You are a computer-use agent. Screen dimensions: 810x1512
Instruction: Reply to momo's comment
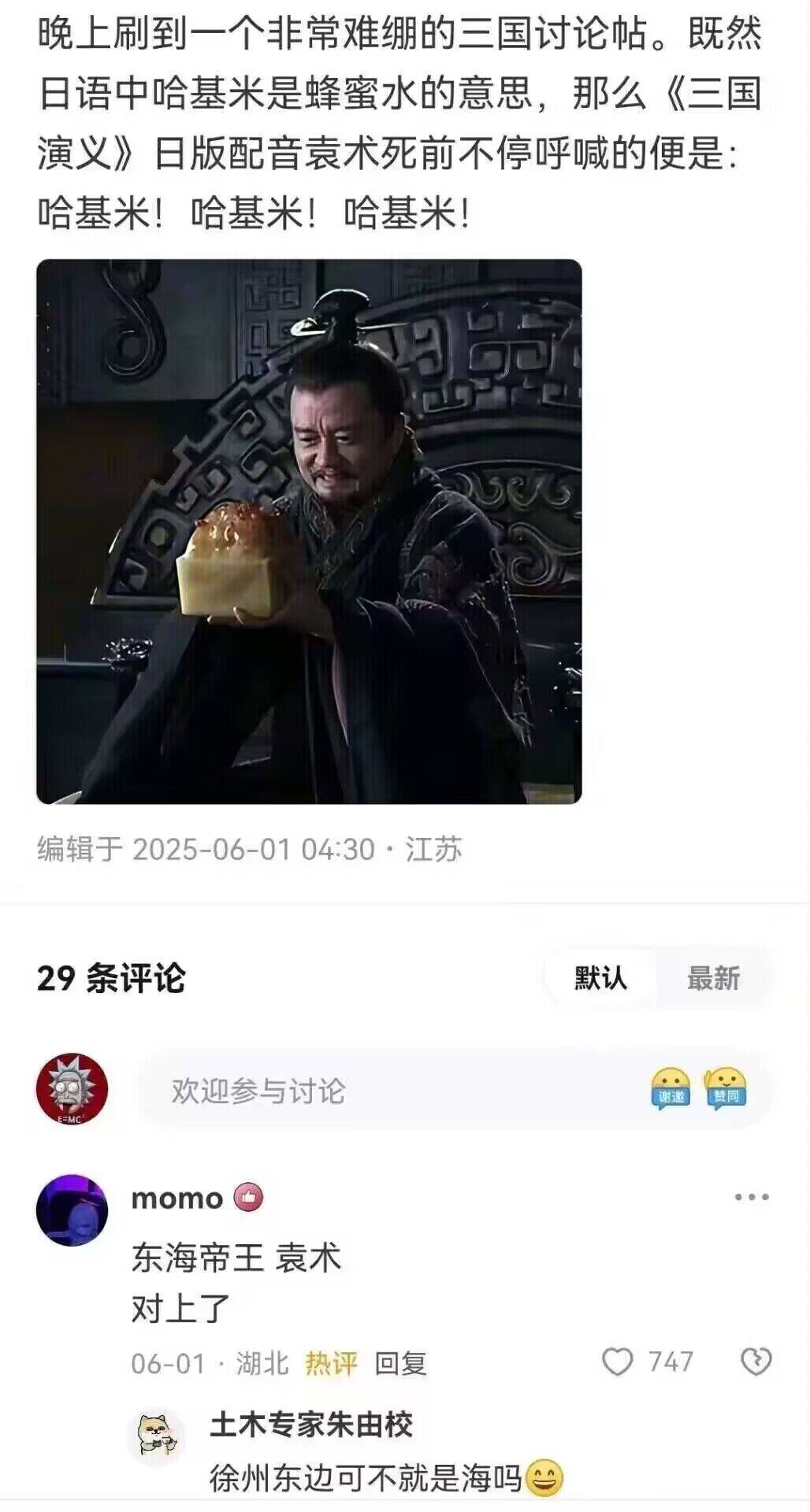pos(400,1363)
